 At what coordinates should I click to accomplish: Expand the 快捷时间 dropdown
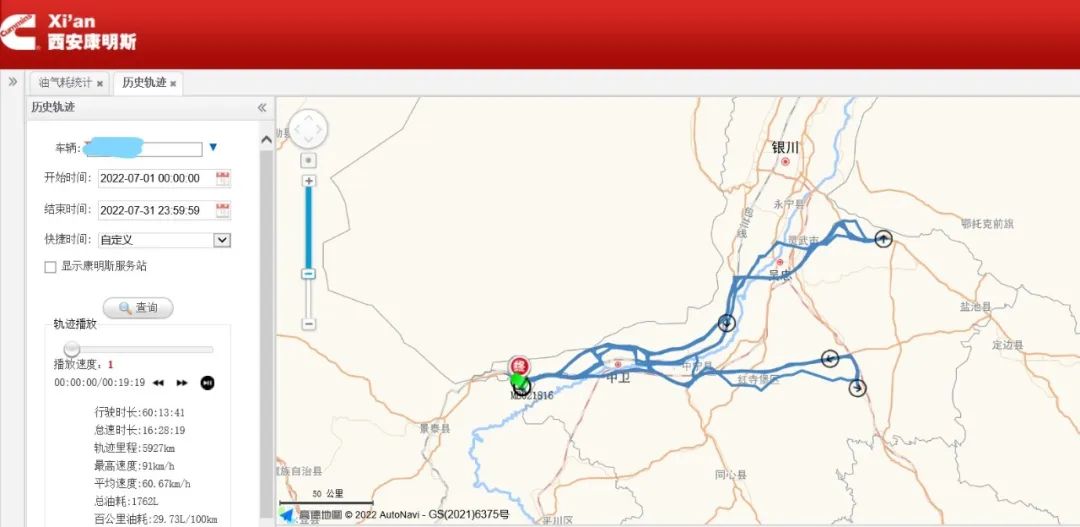tap(223, 240)
